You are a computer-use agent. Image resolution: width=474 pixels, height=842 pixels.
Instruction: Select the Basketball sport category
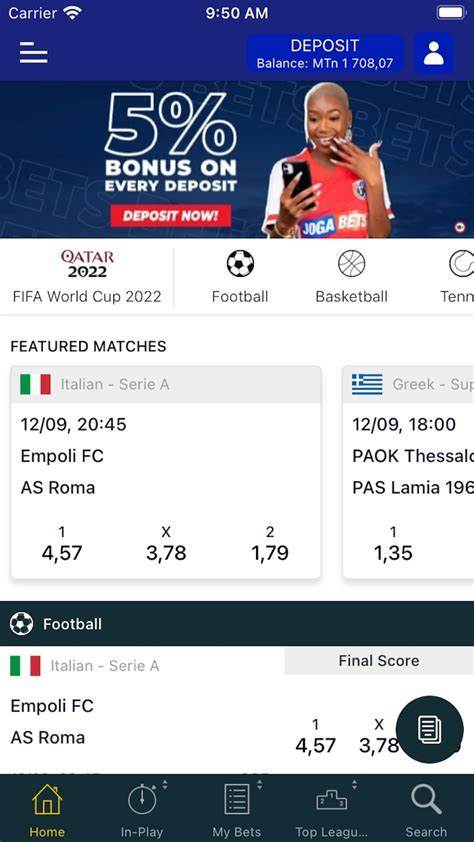(x=352, y=277)
